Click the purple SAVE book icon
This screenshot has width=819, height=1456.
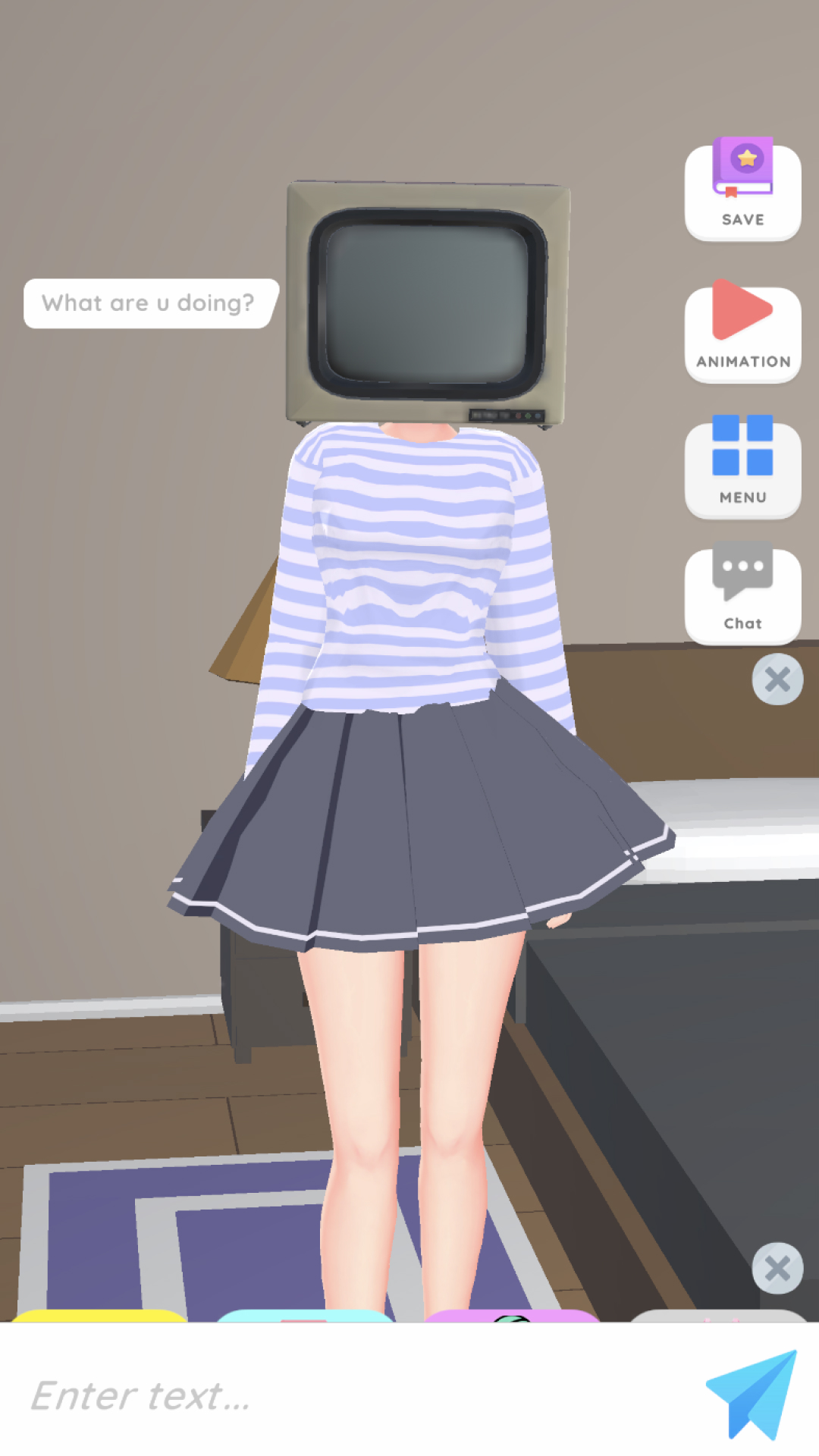pos(742,167)
